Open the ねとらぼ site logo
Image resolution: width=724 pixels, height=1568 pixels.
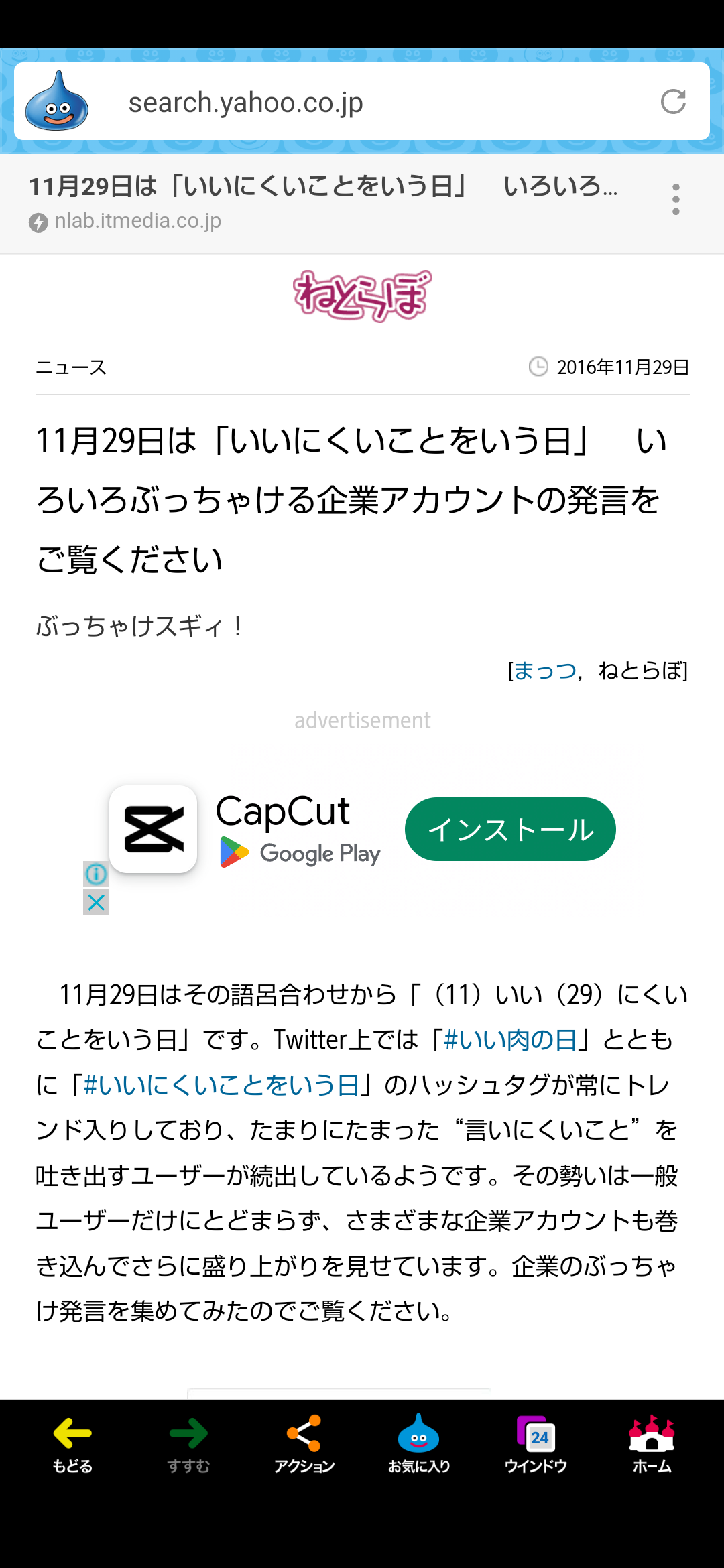point(362,296)
